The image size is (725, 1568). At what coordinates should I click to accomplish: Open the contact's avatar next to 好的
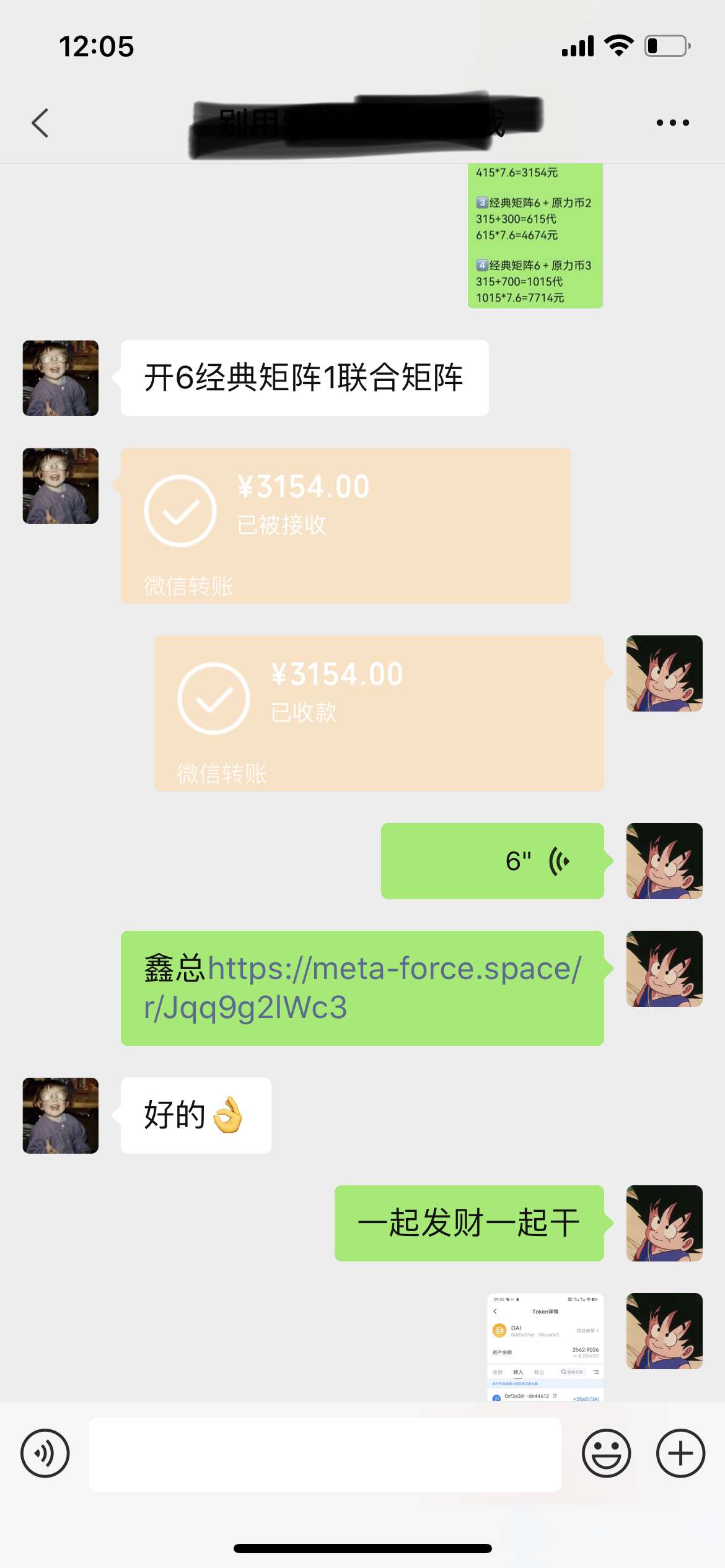coord(61,1115)
